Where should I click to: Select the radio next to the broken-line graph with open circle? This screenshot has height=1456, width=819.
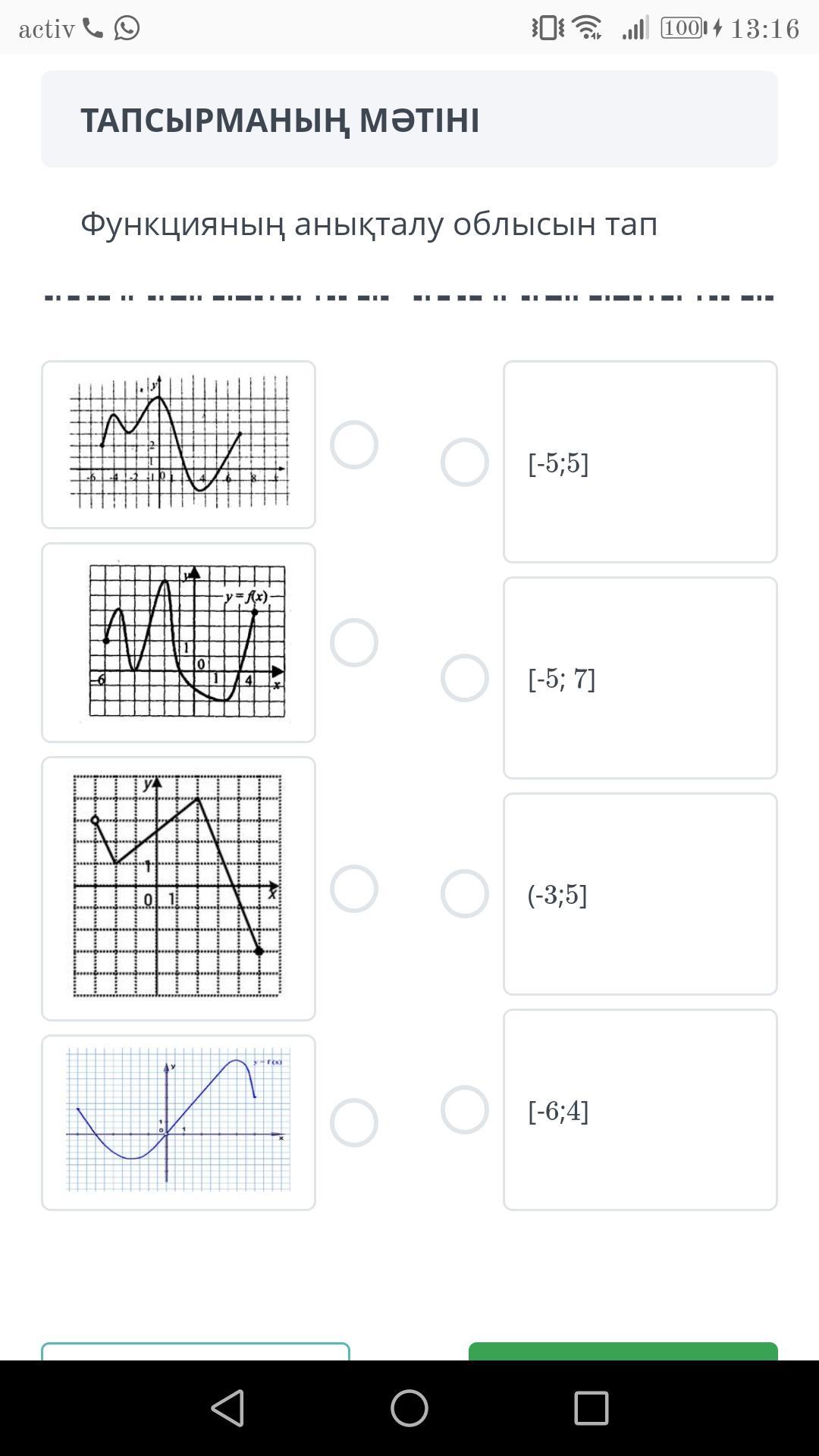tap(353, 889)
